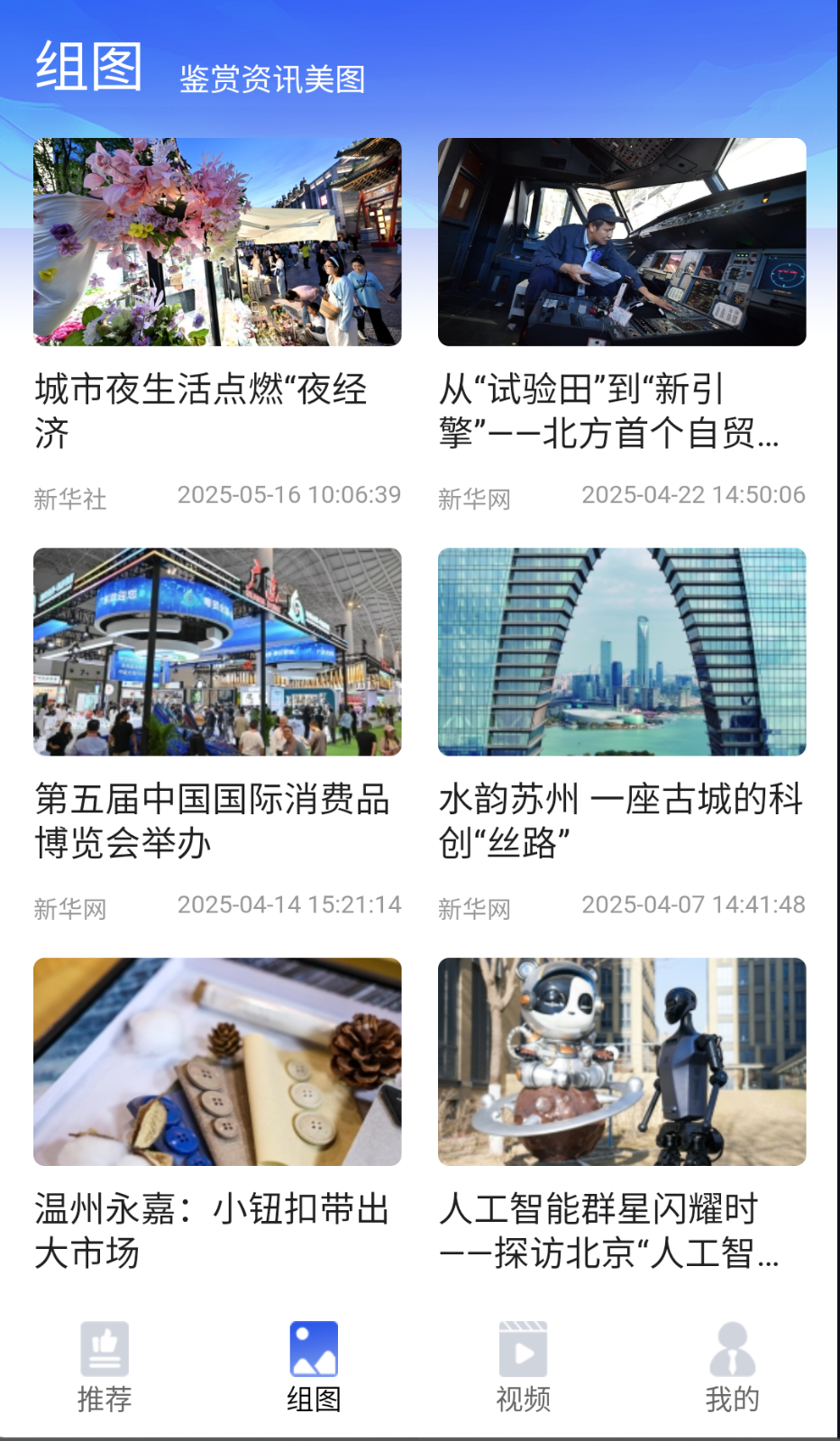840x1441 pixels.
Task: Open article 温州永嘉：小钮扣带出大市场
Action: (212, 1230)
